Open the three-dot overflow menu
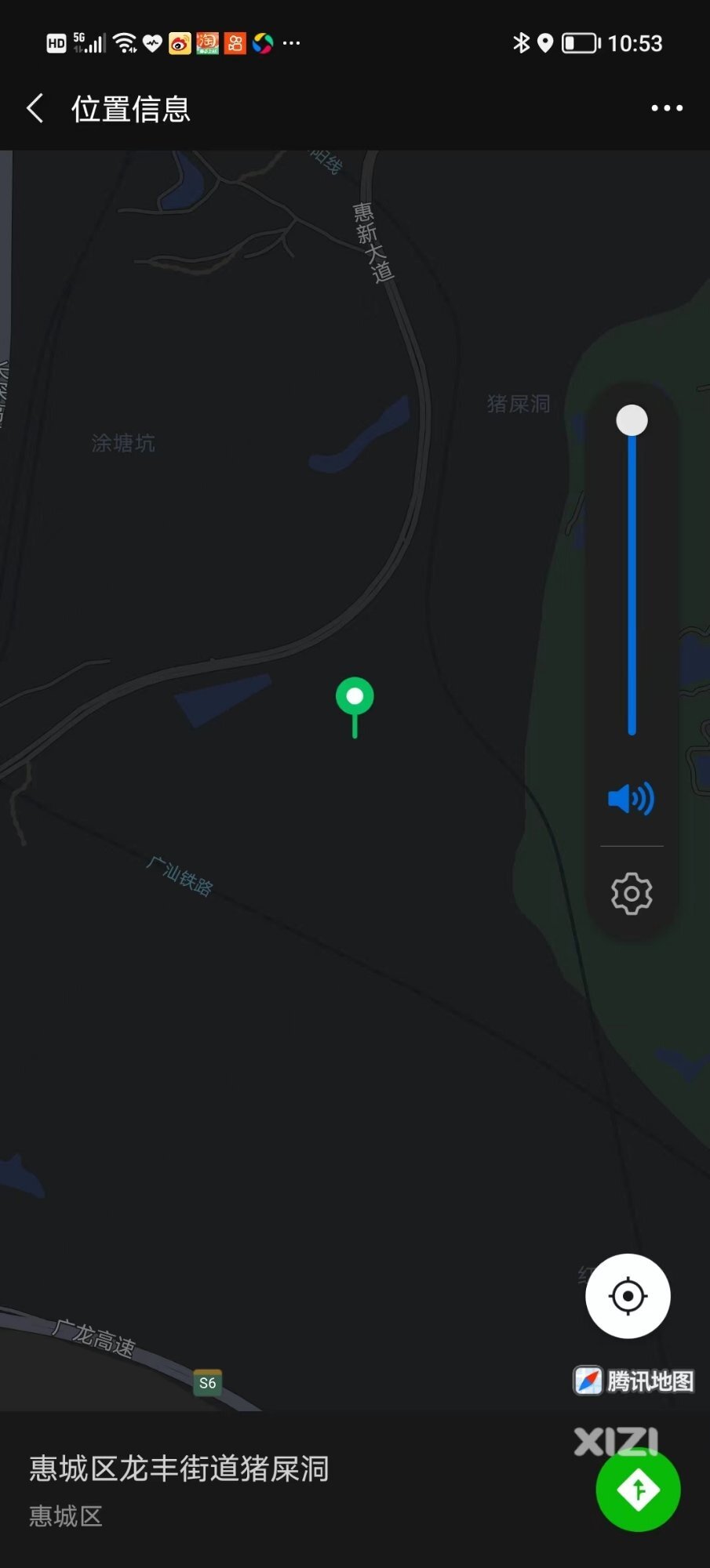 click(666, 108)
